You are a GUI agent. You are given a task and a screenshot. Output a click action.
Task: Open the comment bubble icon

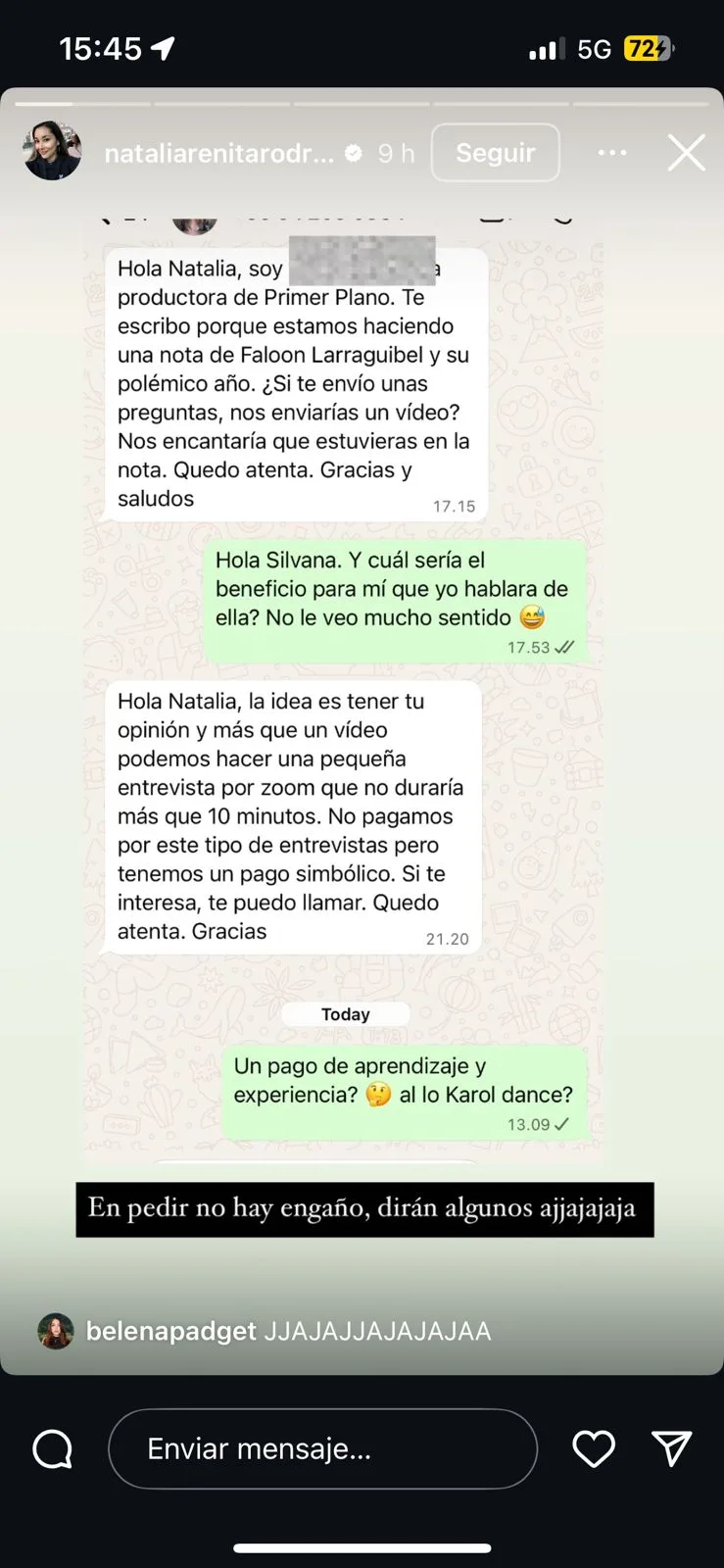click(53, 1448)
